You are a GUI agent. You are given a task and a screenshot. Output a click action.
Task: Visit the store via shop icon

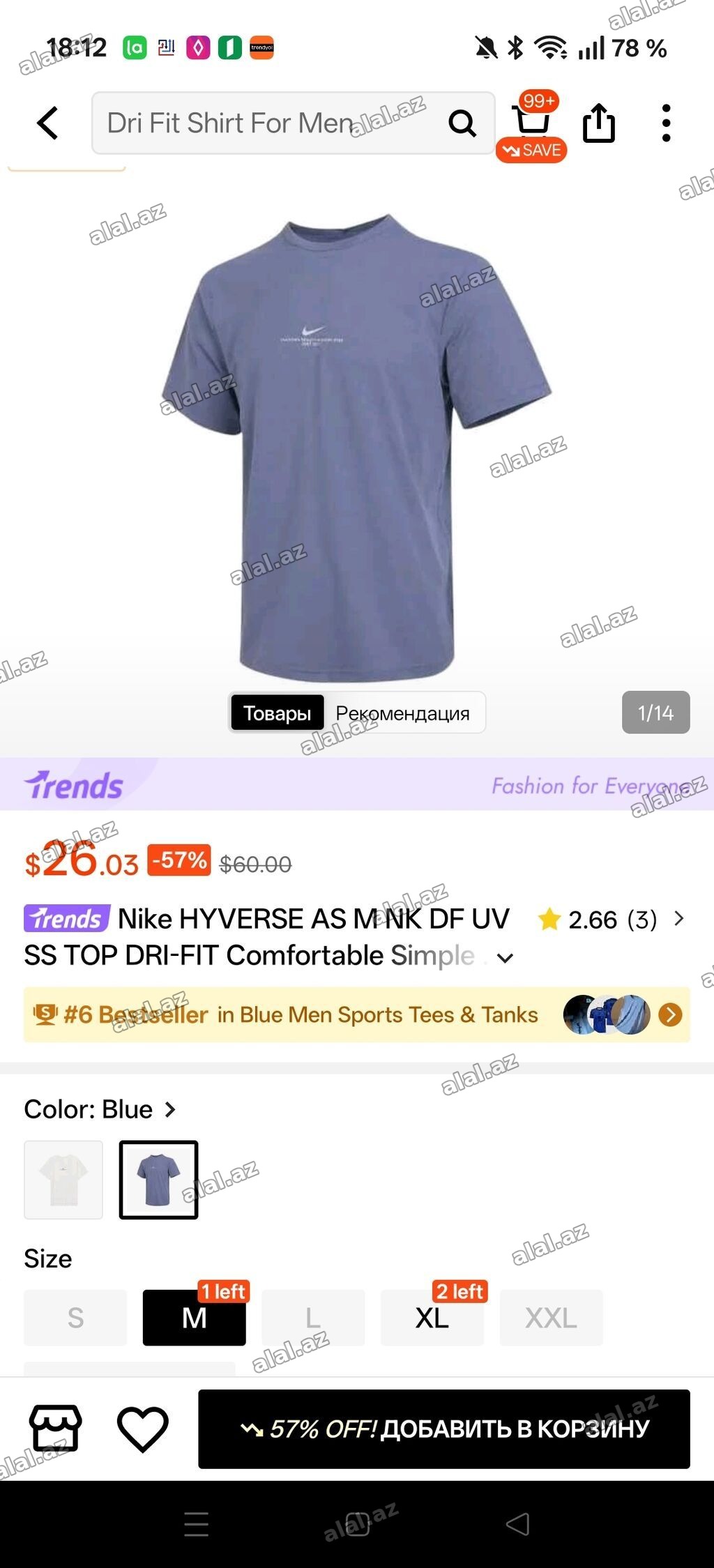55,1429
